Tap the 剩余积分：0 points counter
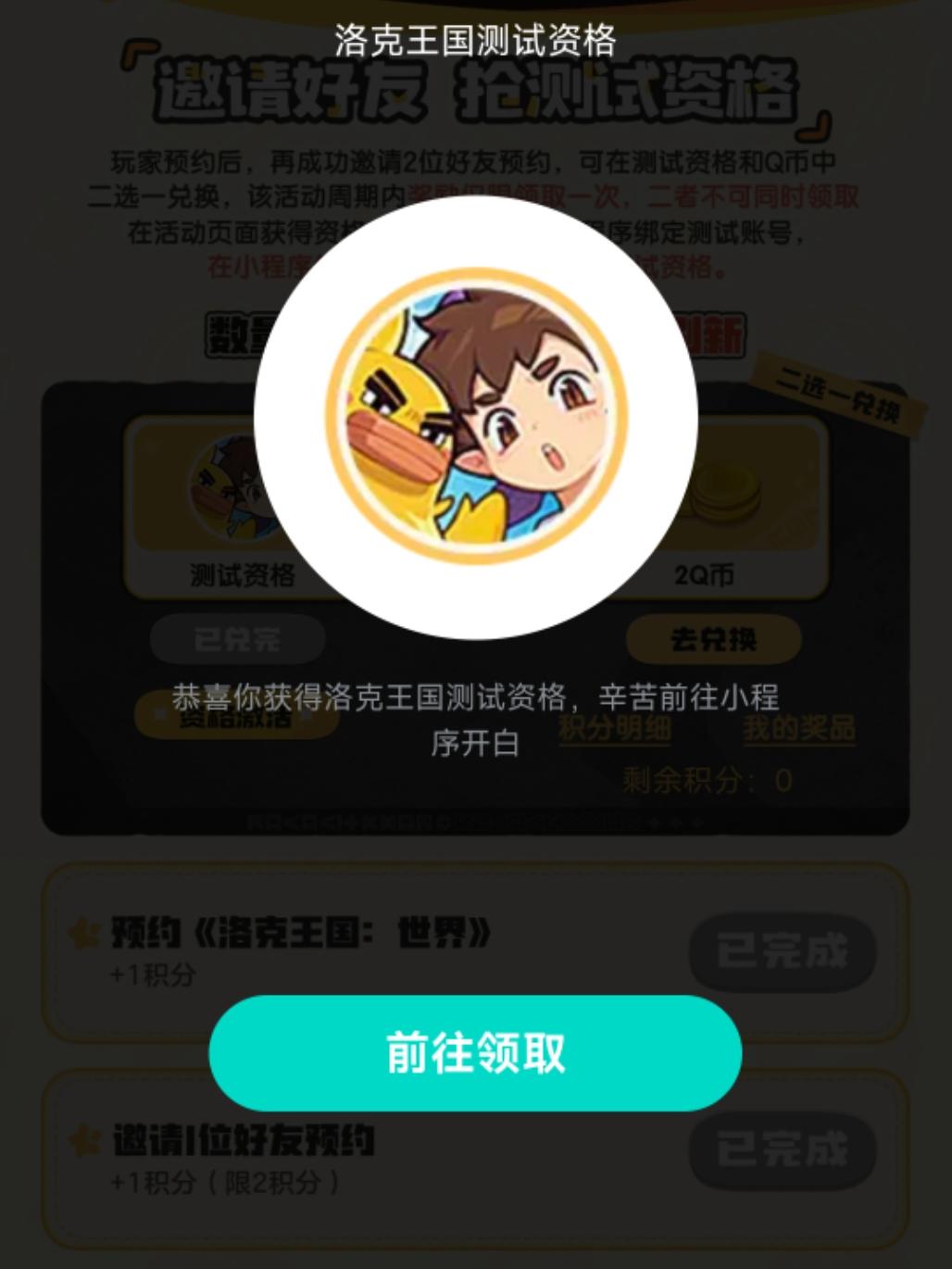952x1269 pixels. pos(707,782)
